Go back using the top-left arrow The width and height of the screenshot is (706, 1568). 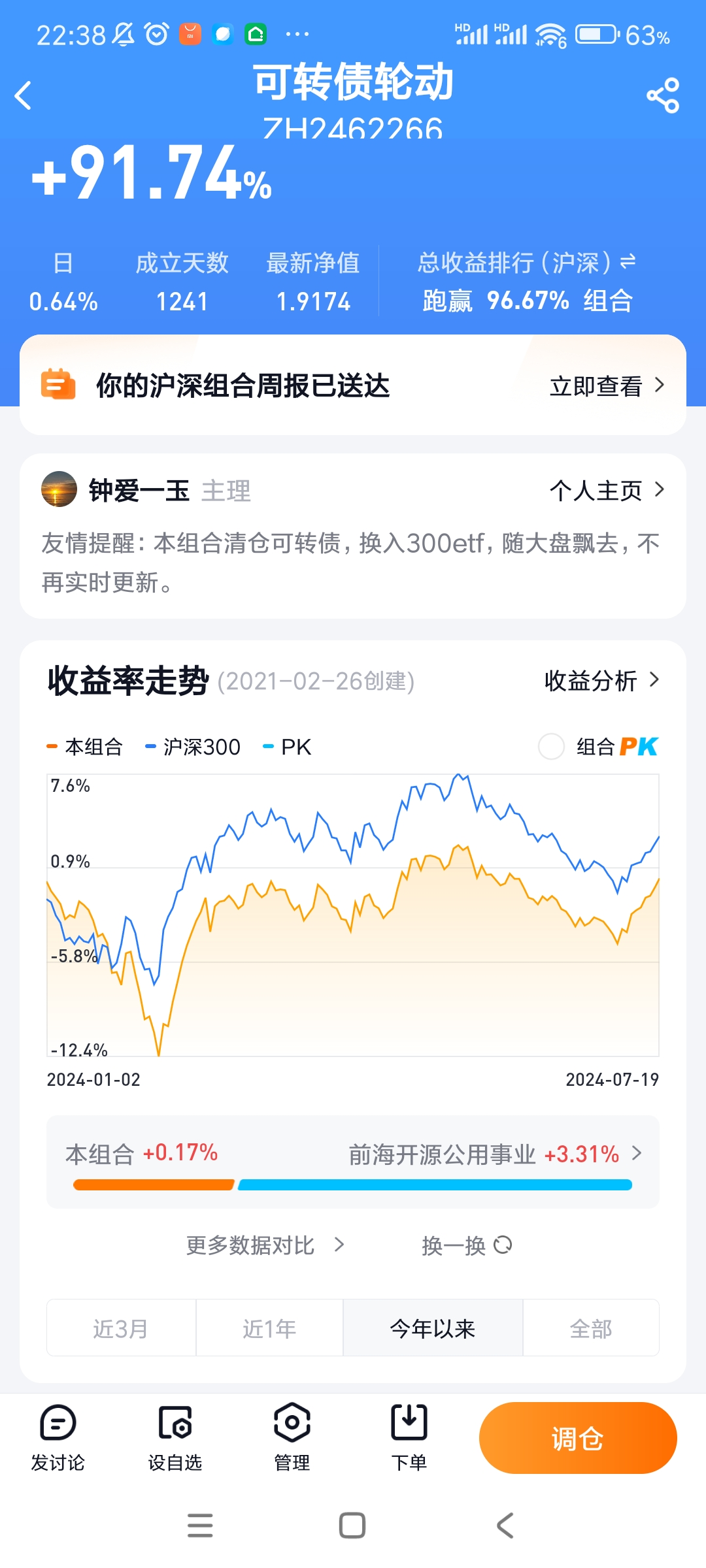tap(24, 96)
